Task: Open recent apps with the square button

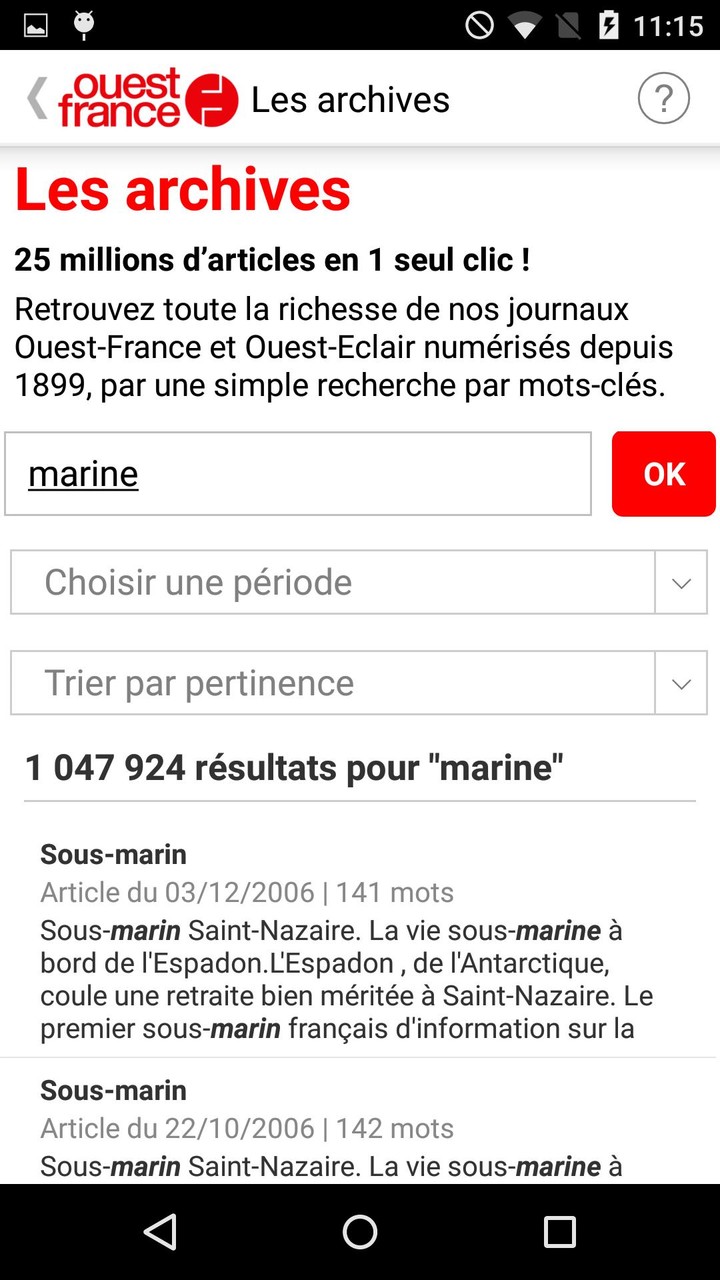Action: pyautogui.click(x=558, y=1231)
